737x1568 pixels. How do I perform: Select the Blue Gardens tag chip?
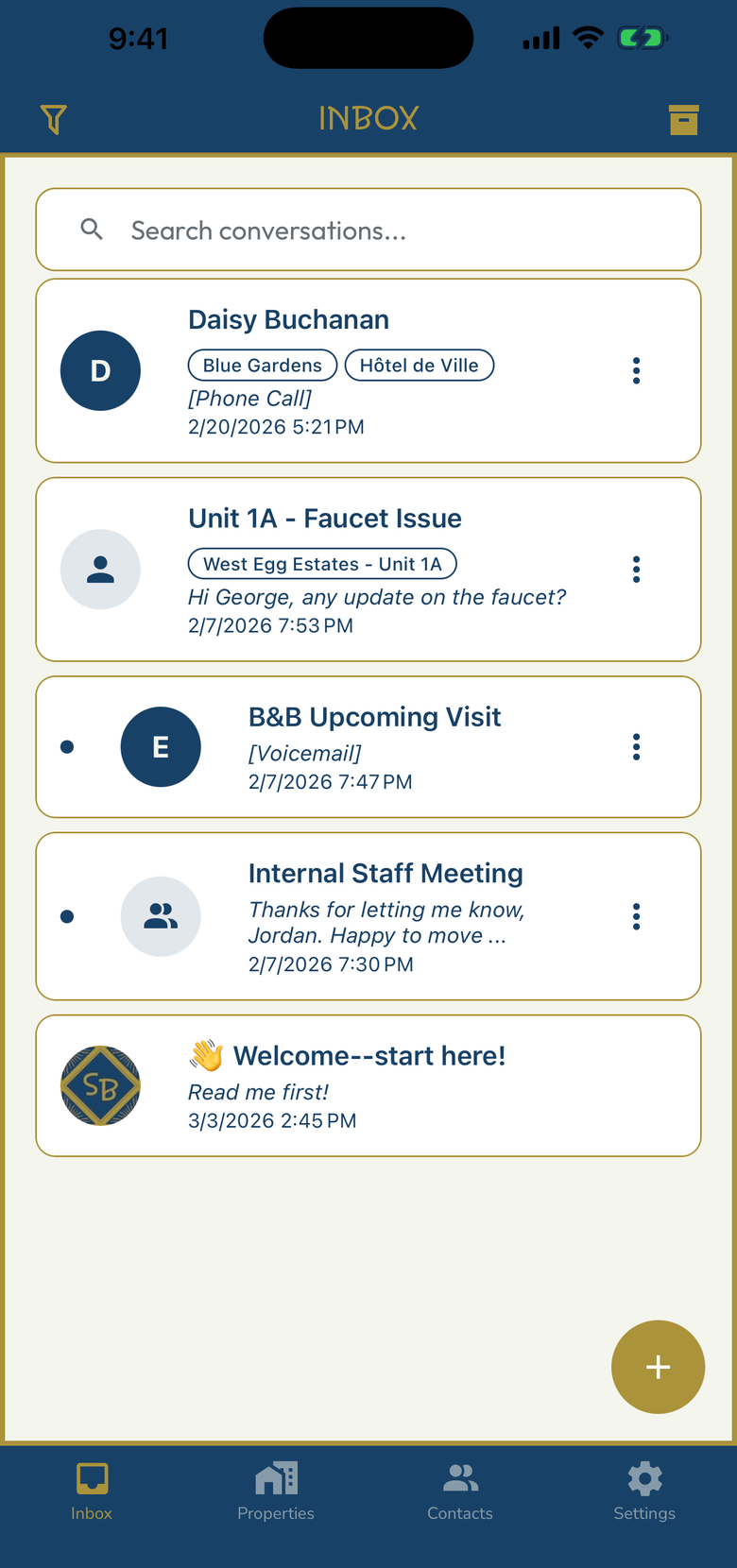point(263,366)
